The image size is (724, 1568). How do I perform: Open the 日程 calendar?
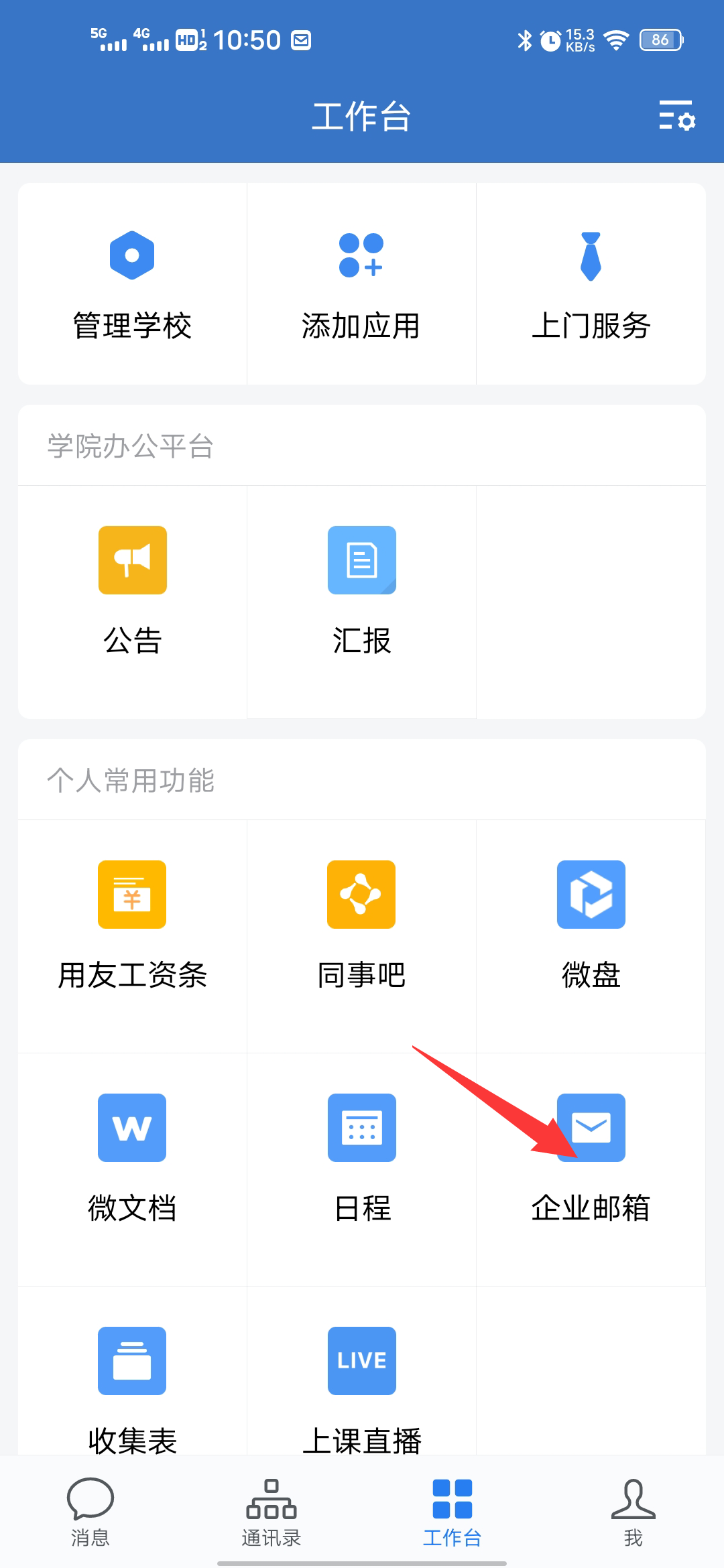coord(361,1158)
